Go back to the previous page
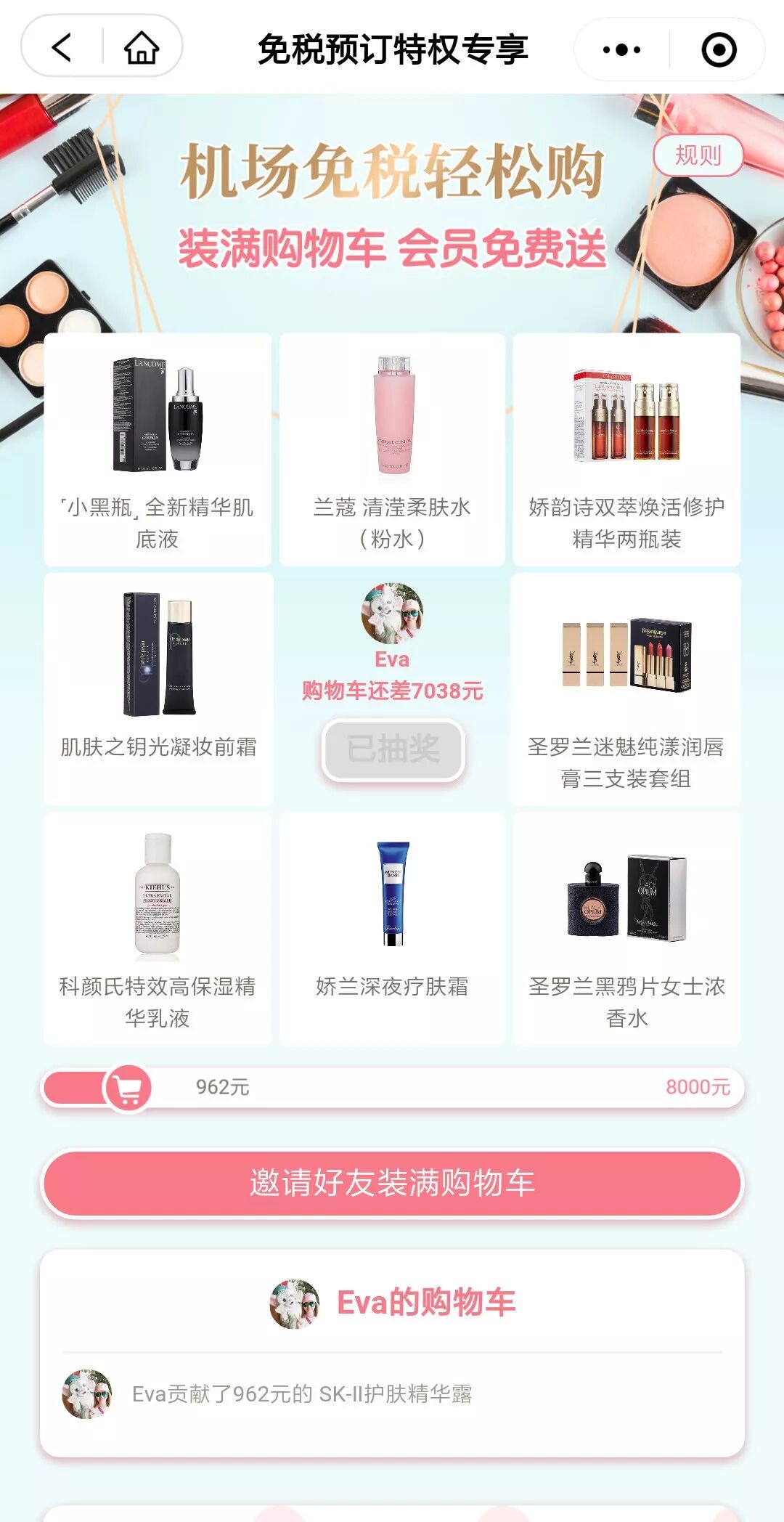 (x=62, y=49)
